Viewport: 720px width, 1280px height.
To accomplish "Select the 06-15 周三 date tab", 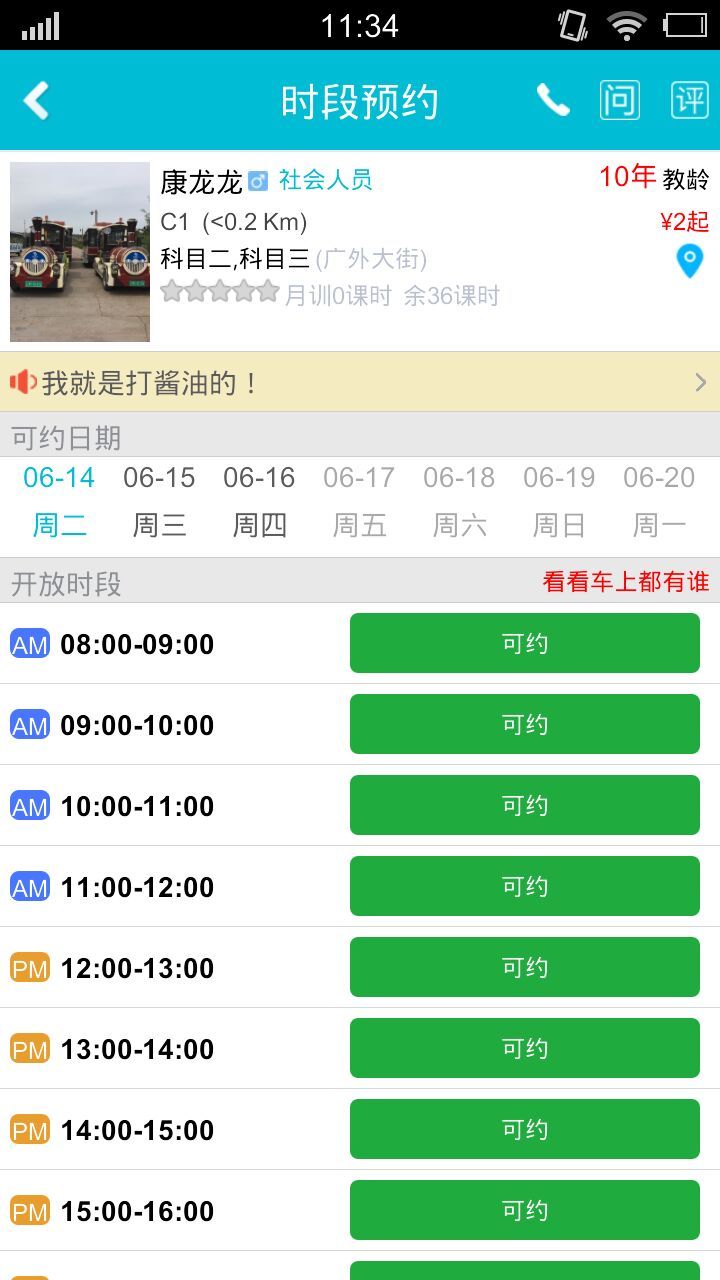I will (159, 500).
